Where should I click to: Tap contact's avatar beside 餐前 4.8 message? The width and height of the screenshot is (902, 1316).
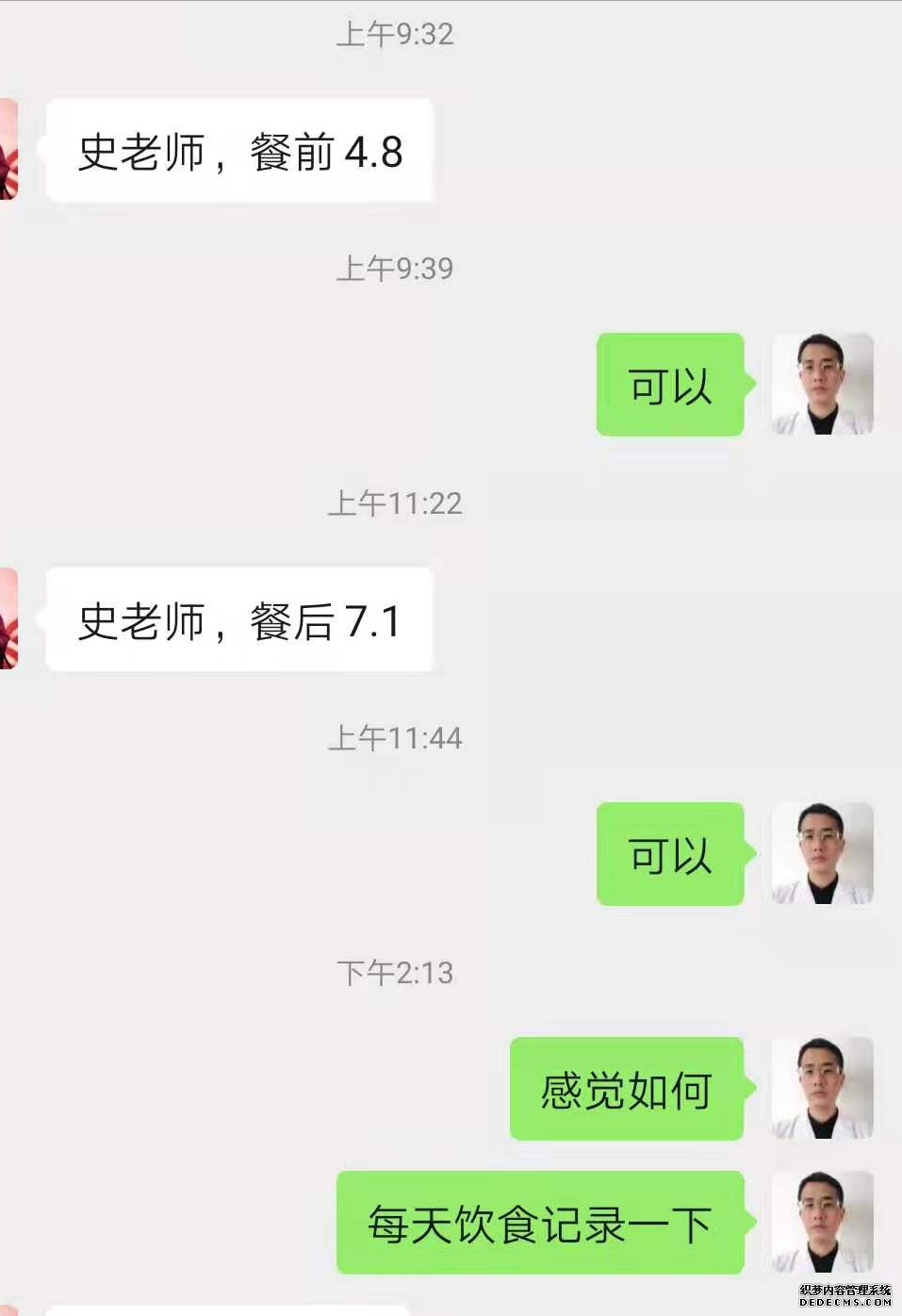[8, 149]
